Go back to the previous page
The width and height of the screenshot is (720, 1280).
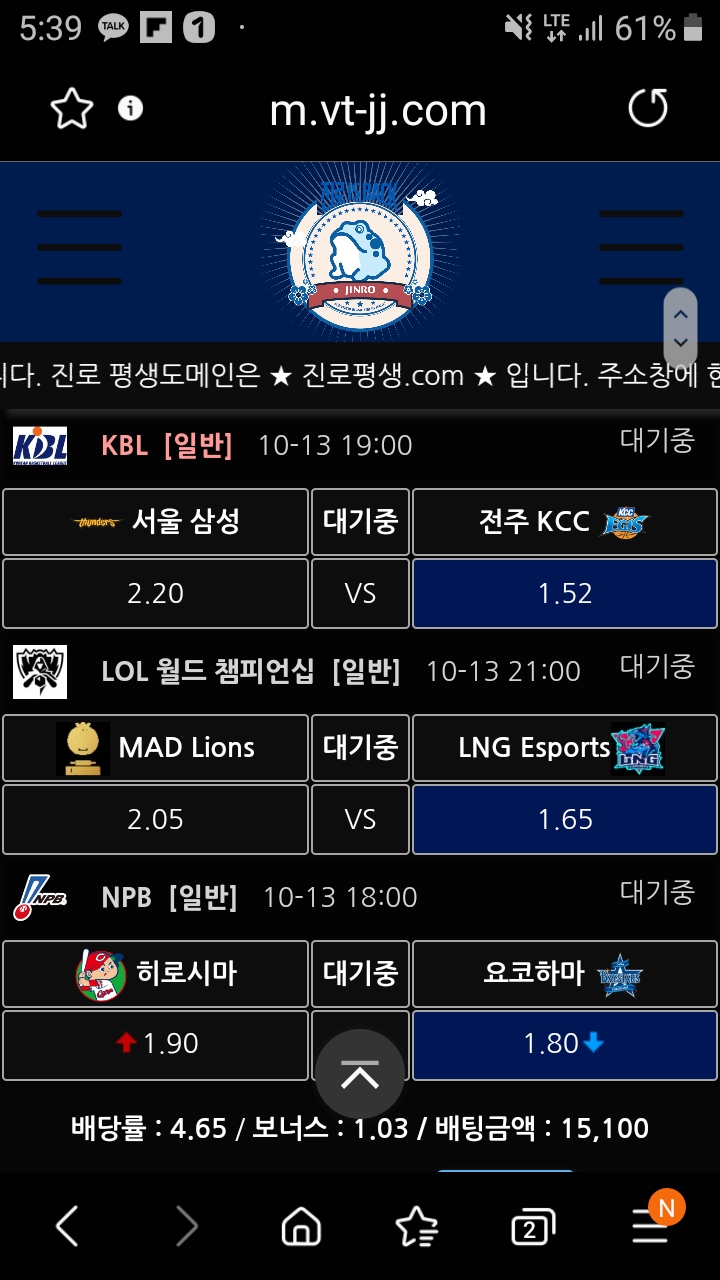coord(67,1226)
